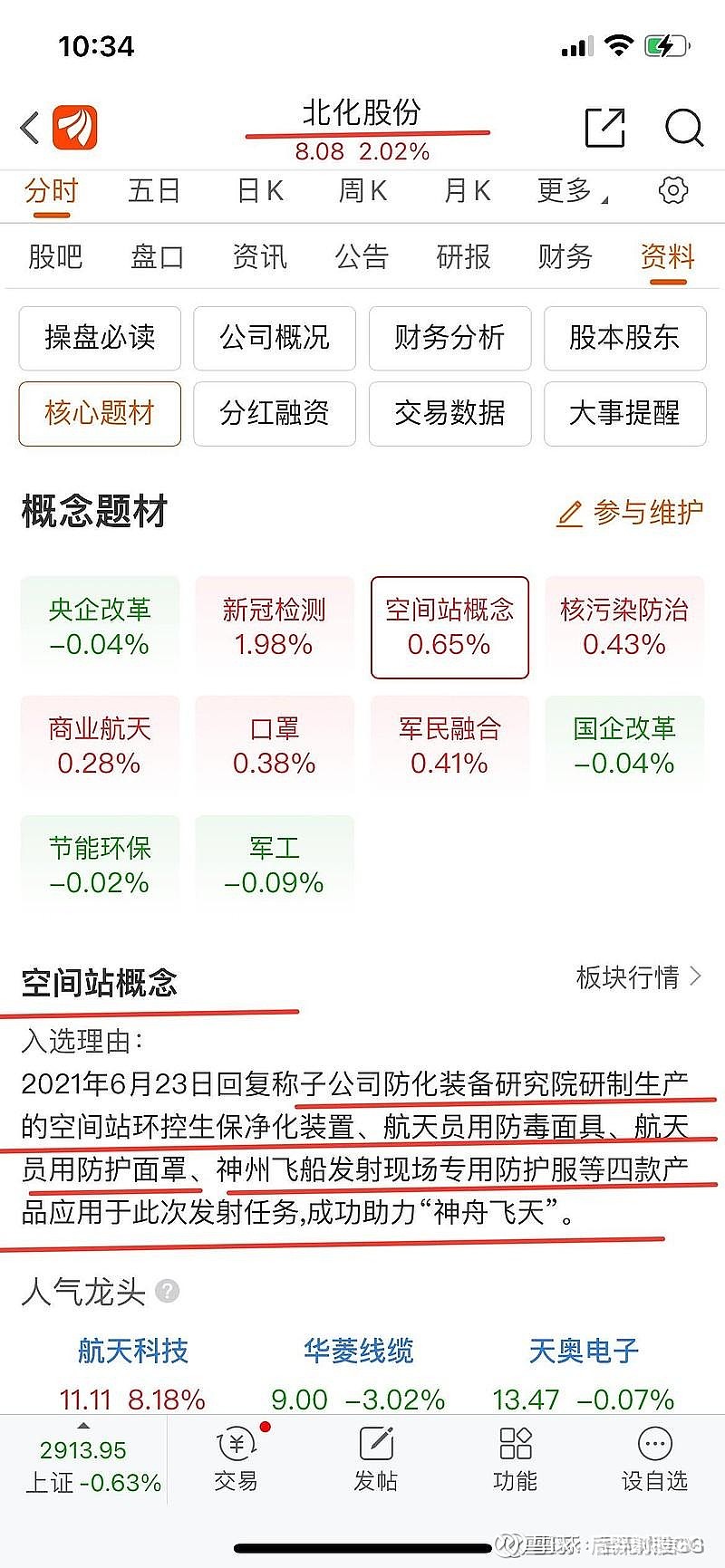Go back using the top-left arrow
This screenshot has height=1568, width=725.
[30, 128]
